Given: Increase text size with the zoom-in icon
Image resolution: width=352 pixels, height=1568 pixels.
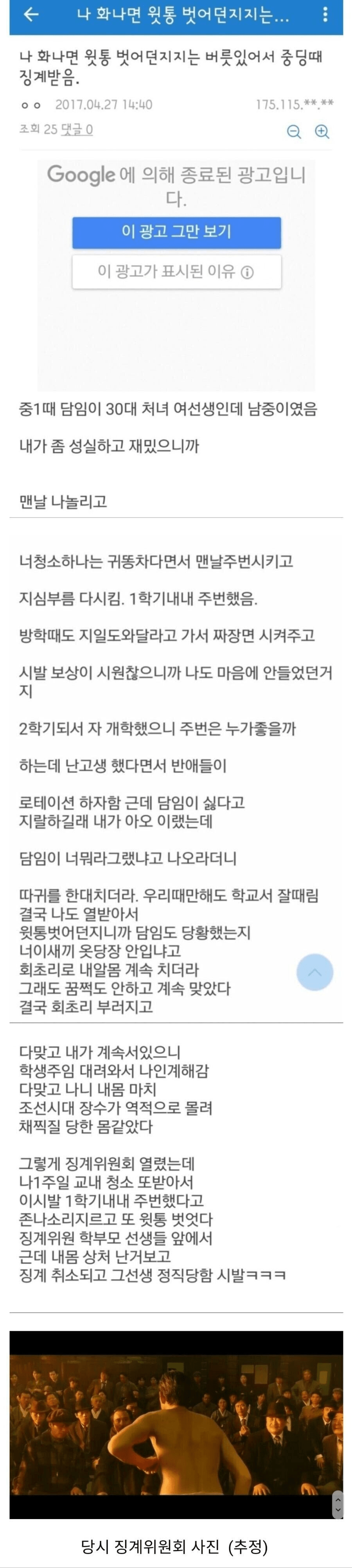Looking at the screenshot, I should pos(321,132).
